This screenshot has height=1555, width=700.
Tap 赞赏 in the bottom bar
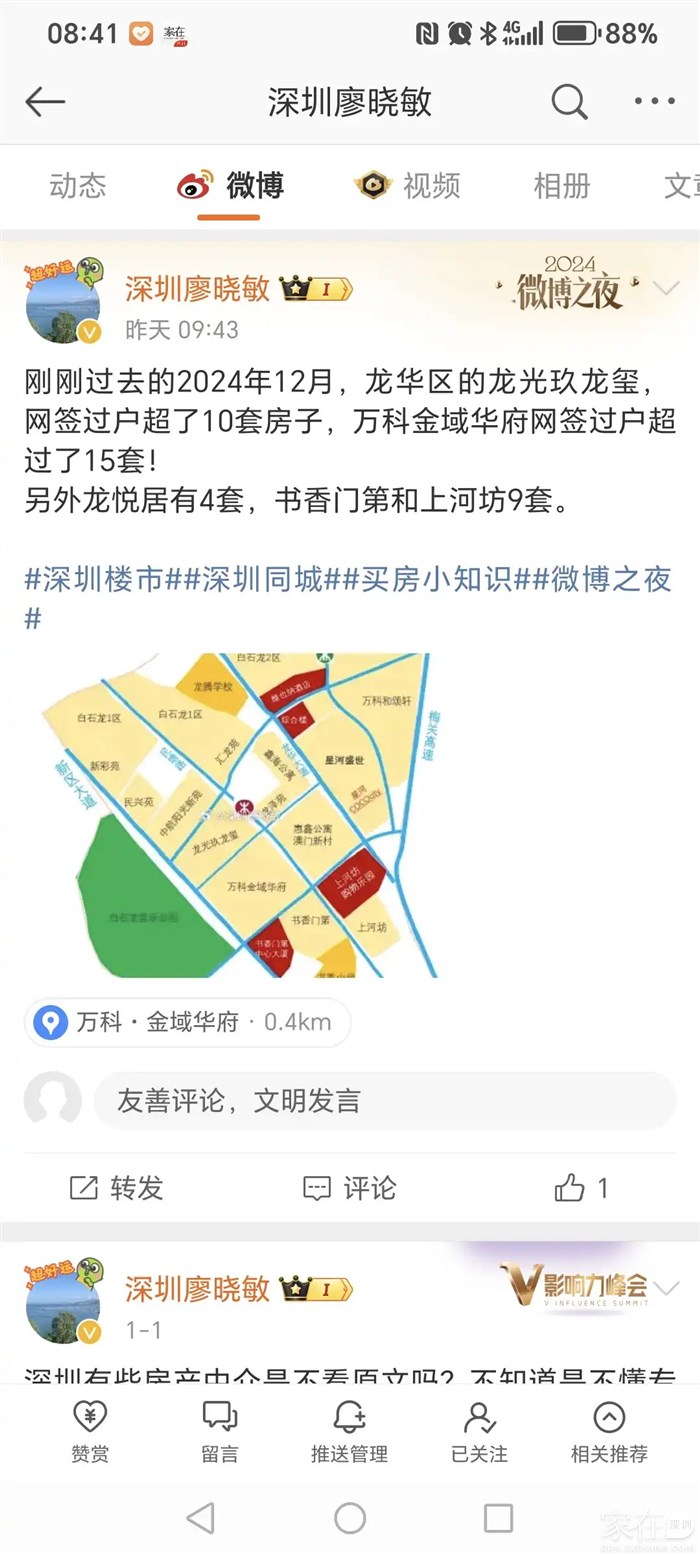90,1432
